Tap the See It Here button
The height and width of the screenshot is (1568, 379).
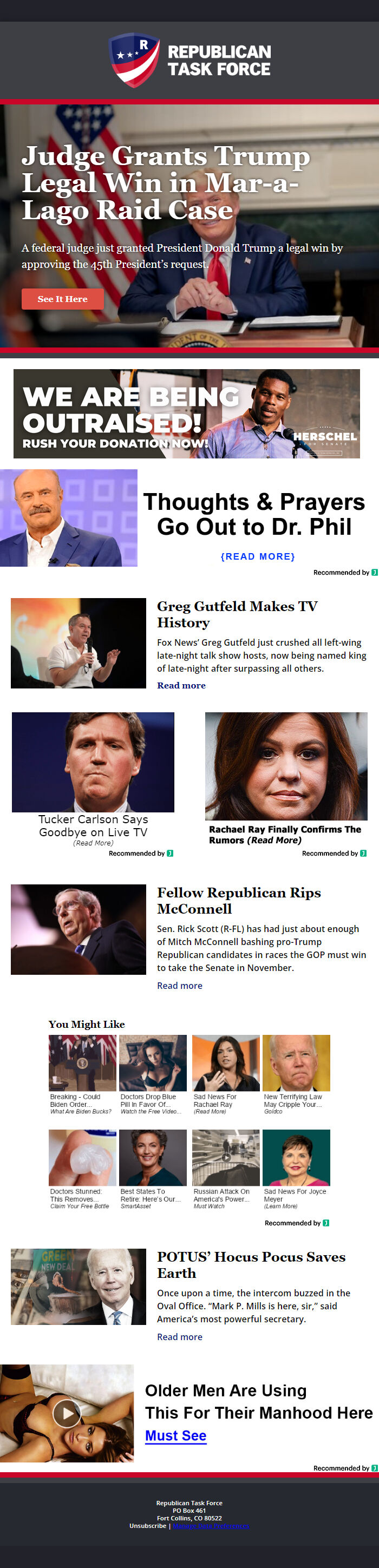point(63,299)
